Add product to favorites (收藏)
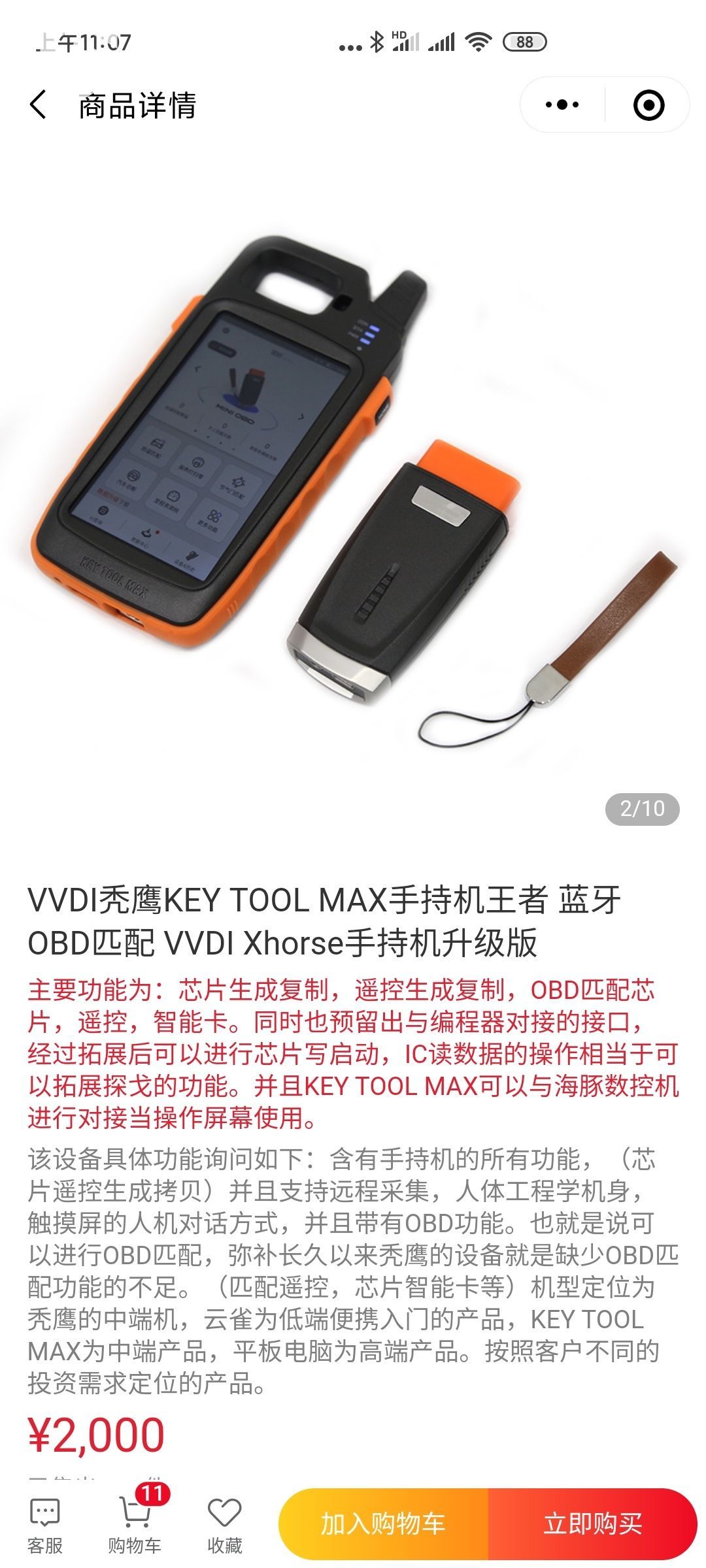 point(224,1525)
